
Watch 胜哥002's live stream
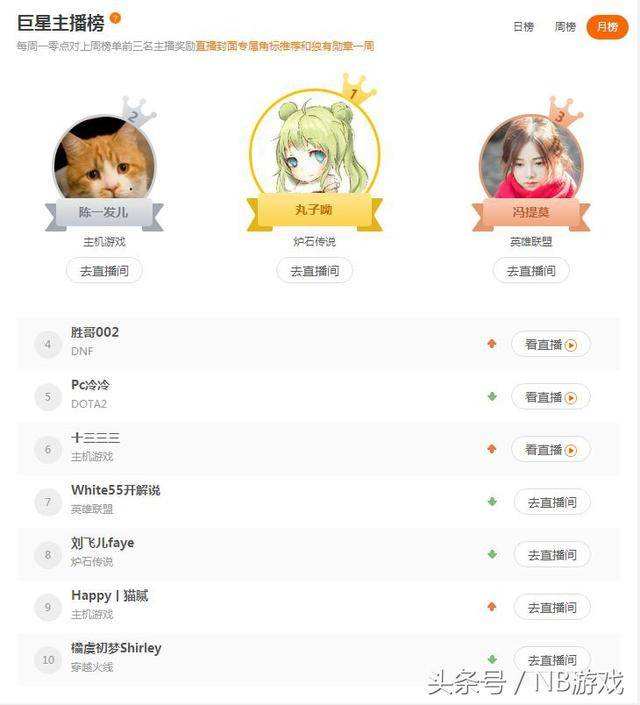pos(551,344)
